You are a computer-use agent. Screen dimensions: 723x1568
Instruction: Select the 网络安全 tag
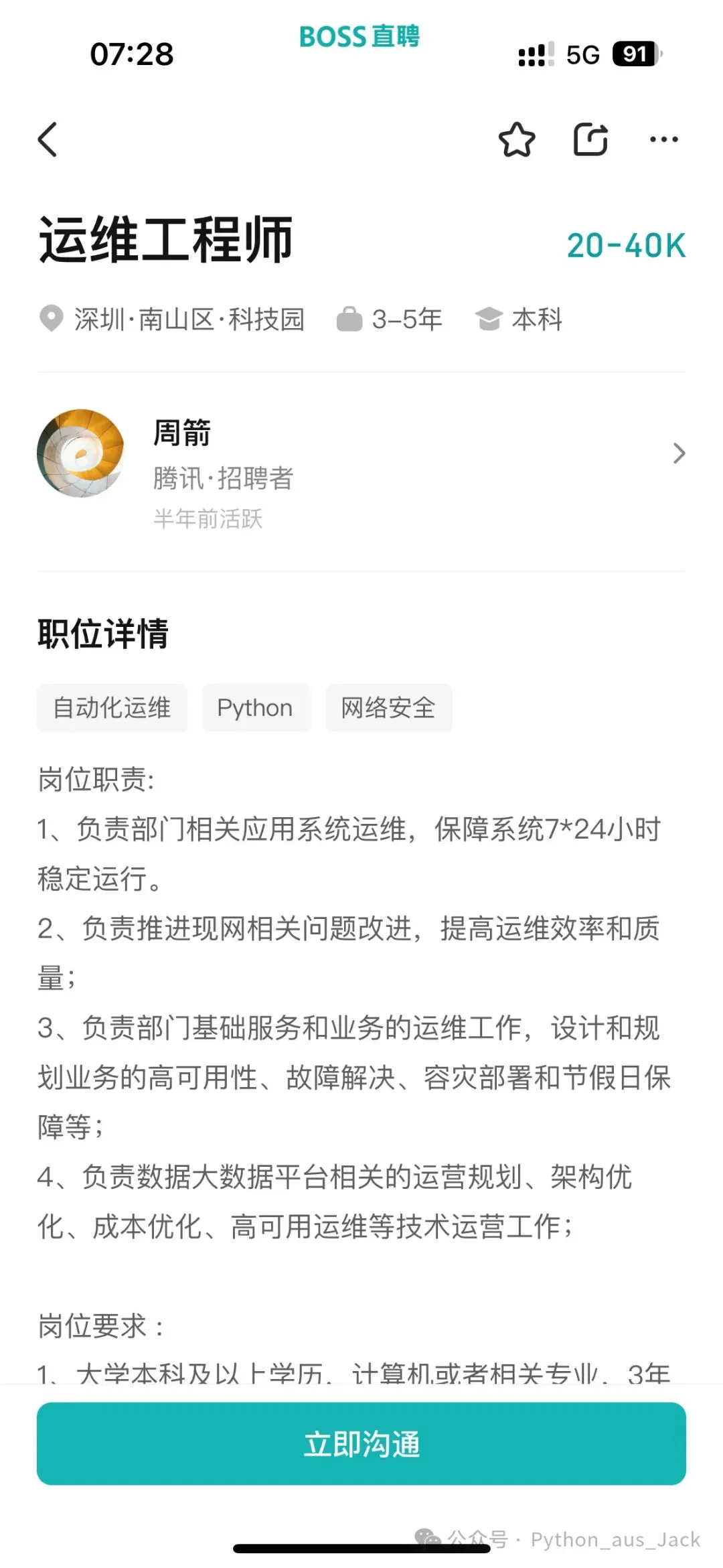click(388, 708)
